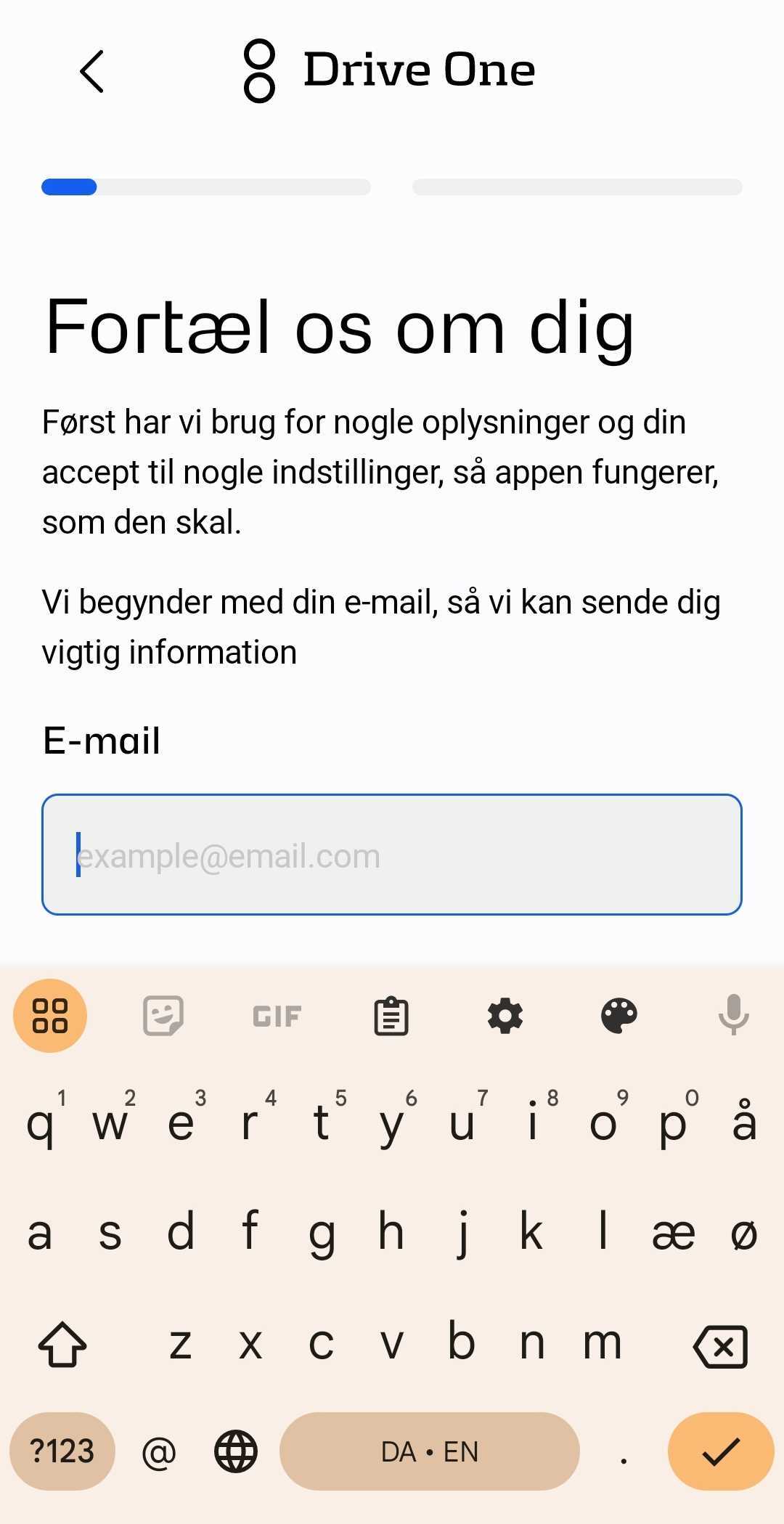Change keyboard language with the globe key
Viewport: 784px width, 1524px height.
[x=236, y=1451]
